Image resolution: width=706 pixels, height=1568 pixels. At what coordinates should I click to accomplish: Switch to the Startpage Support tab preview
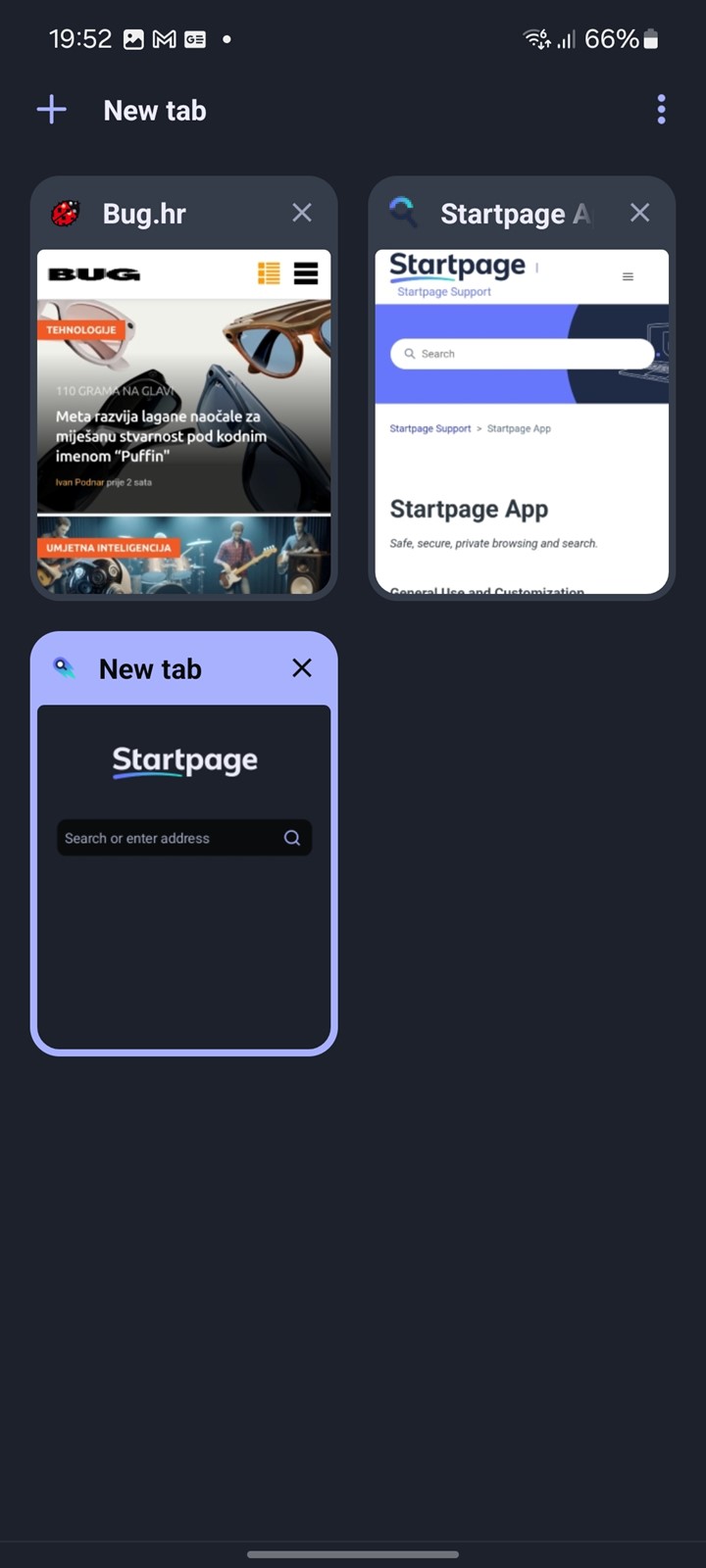pos(522,421)
